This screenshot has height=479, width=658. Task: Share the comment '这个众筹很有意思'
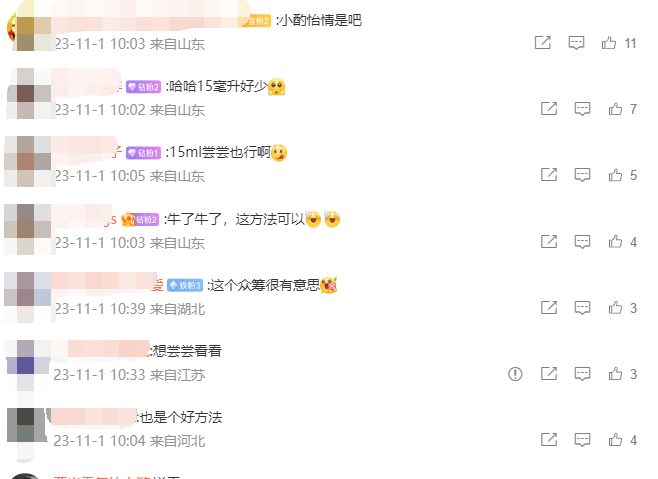[549, 308]
